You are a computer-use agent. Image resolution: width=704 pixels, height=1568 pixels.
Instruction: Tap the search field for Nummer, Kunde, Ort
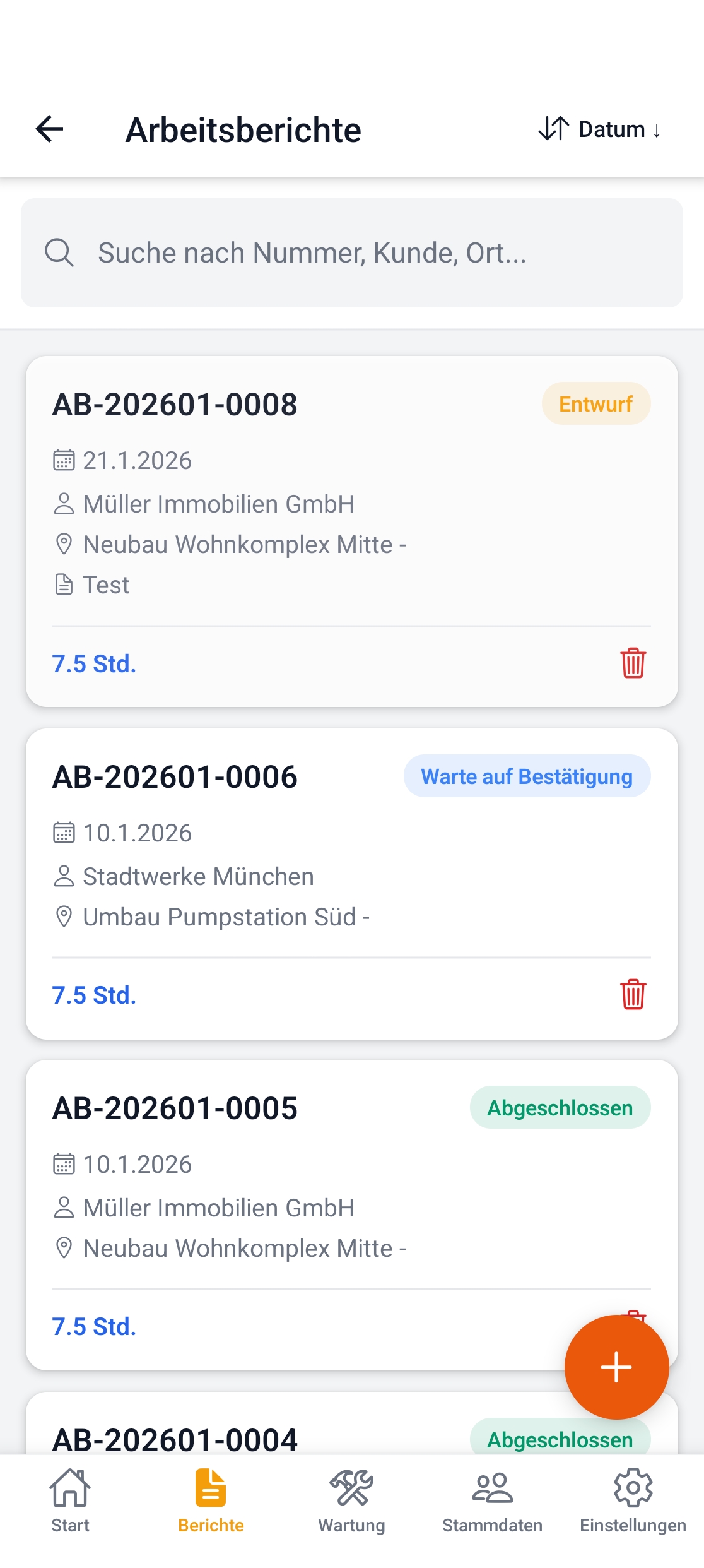click(351, 252)
